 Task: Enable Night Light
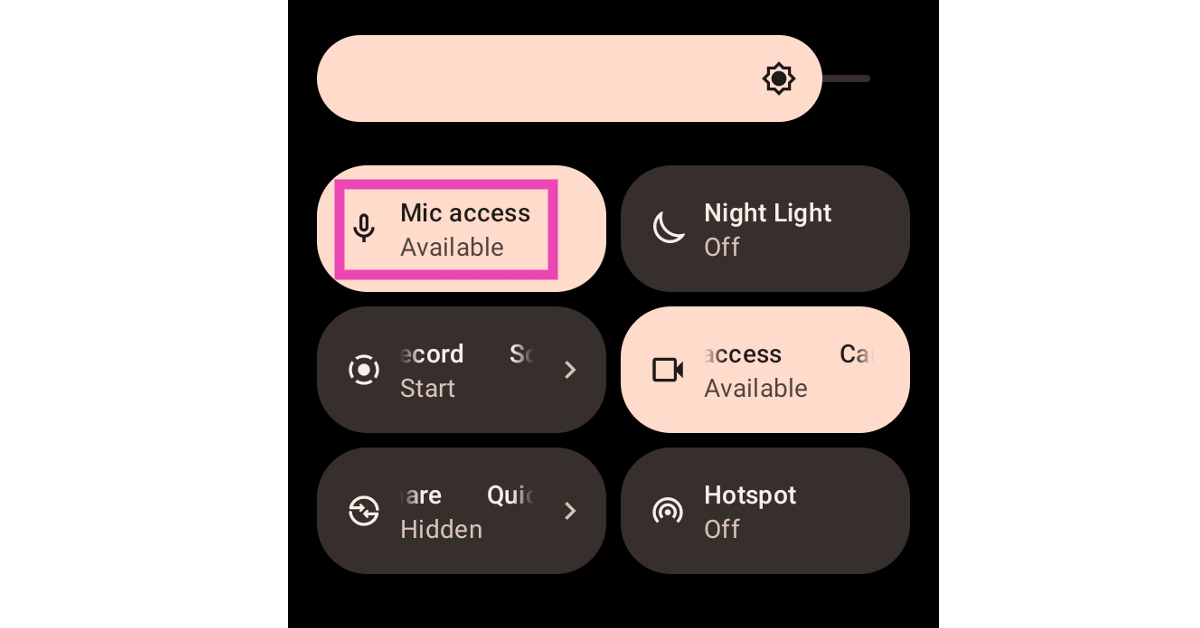click(765, 229)
